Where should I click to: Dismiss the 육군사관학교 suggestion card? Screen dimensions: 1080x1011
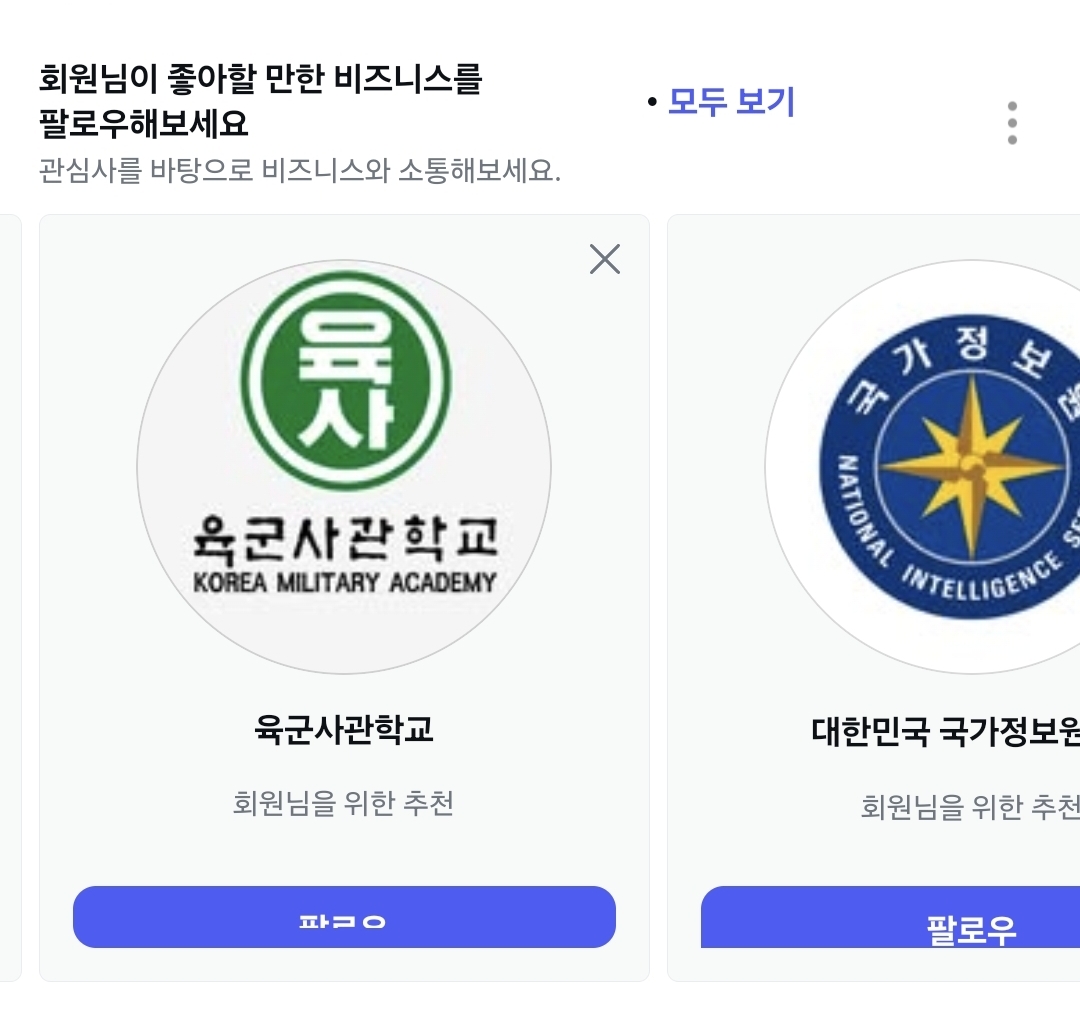605,259
